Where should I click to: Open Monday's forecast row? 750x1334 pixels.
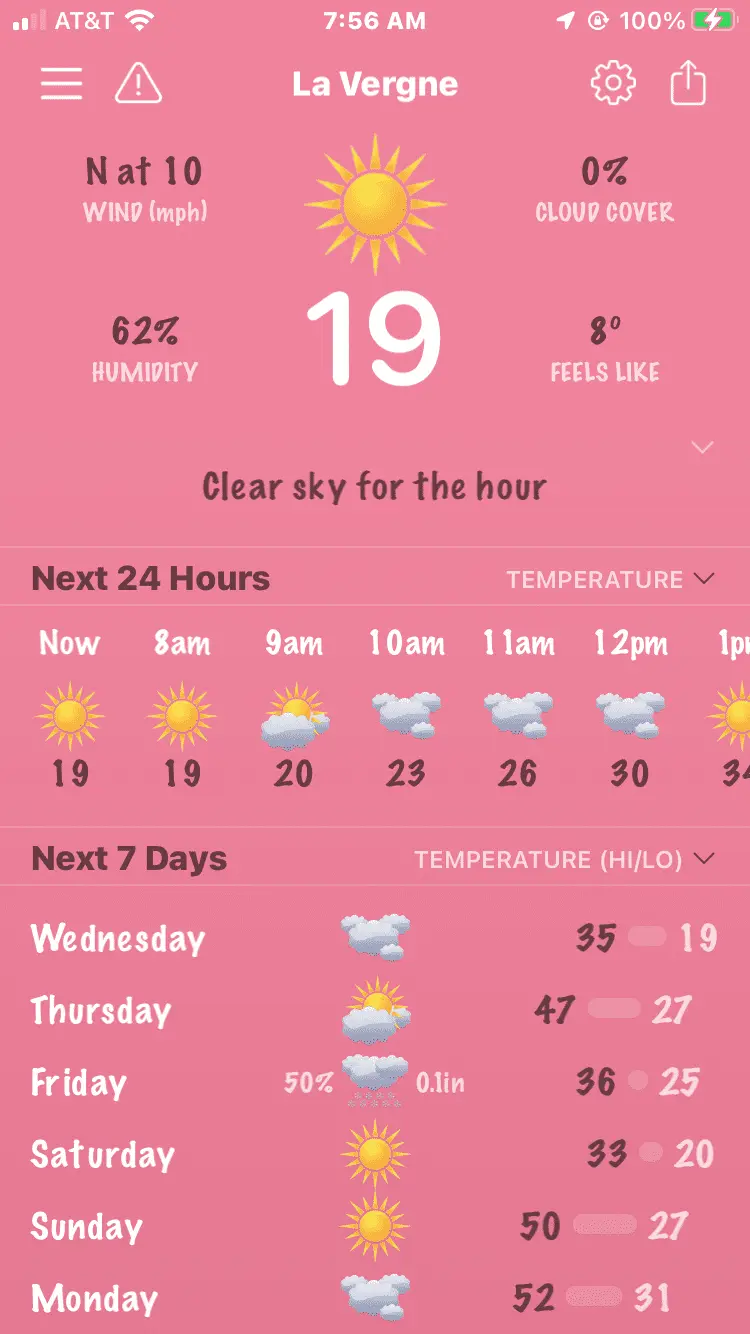coord(375,1298)
